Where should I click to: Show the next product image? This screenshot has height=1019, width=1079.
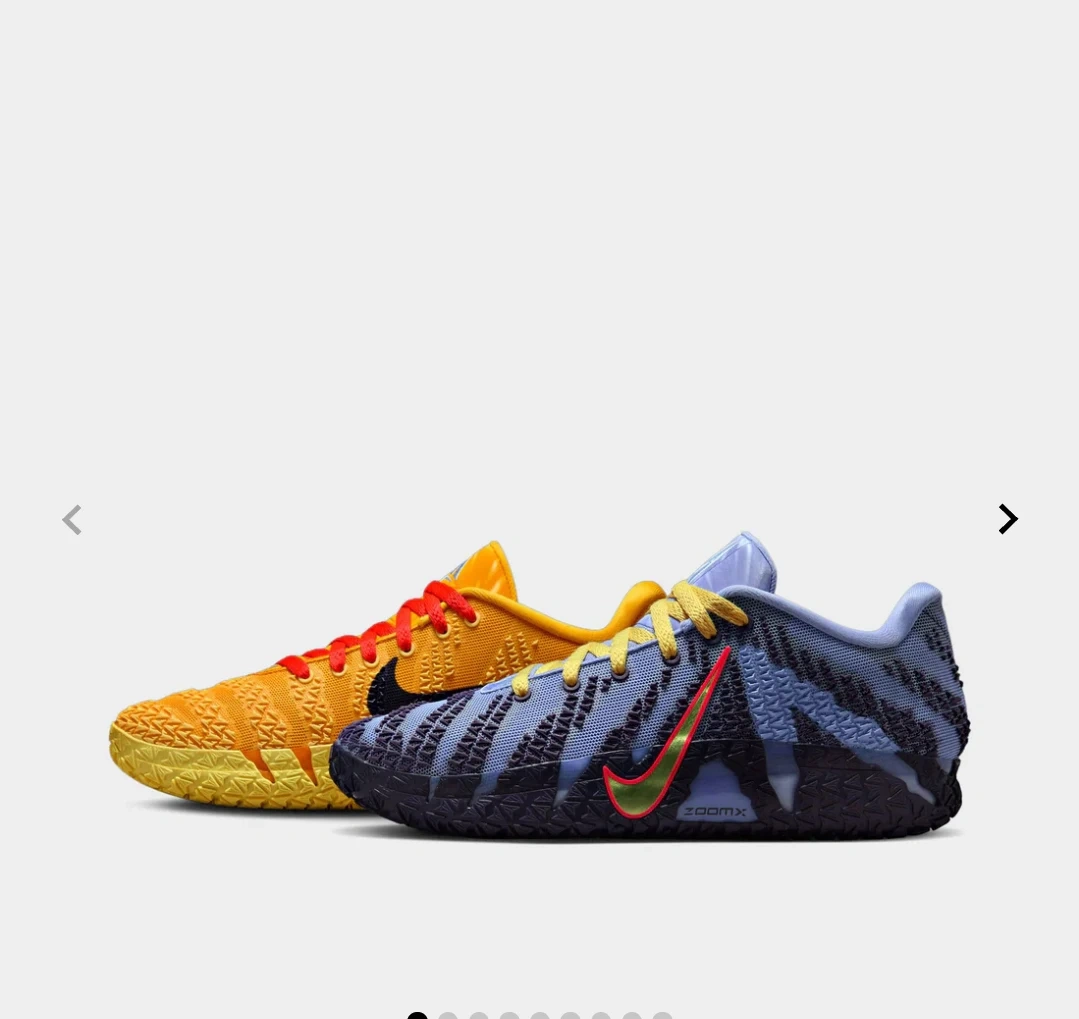tap(1007, 519)
